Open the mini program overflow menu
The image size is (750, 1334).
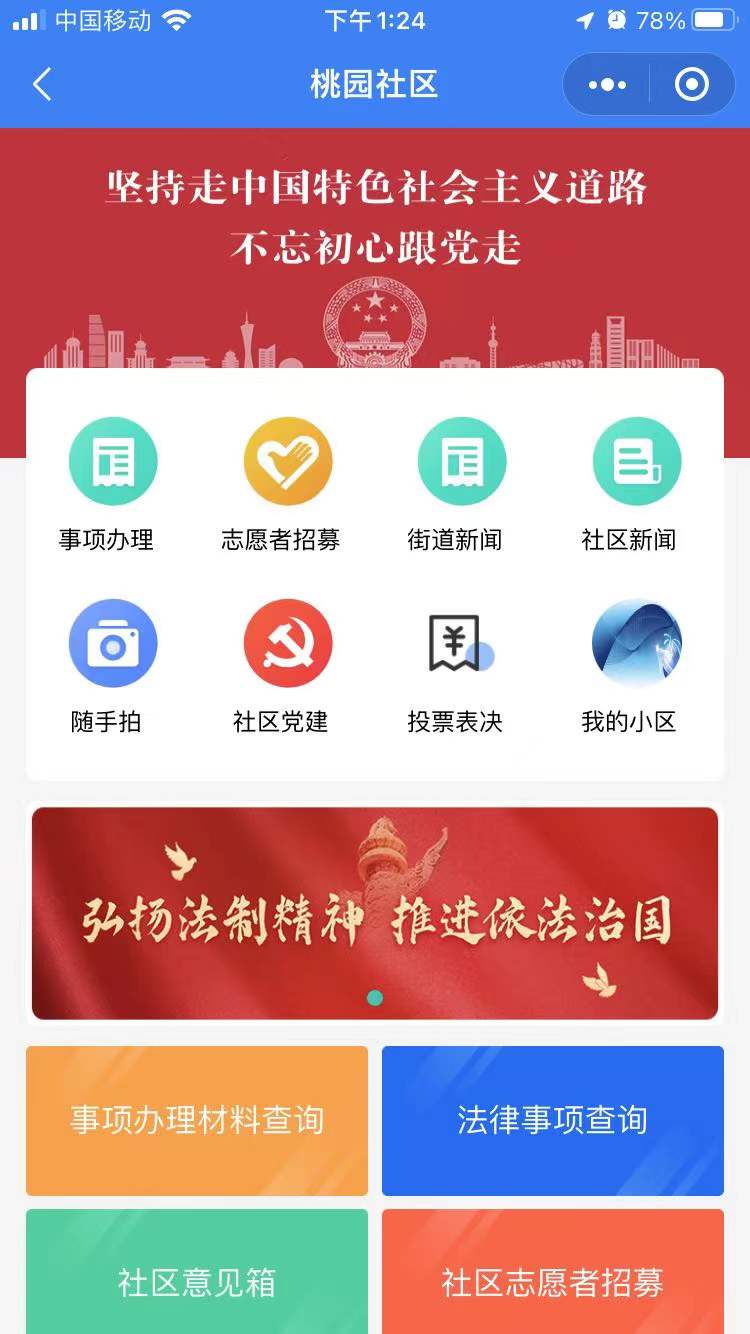pyautogui.click(x=607, y=85)
